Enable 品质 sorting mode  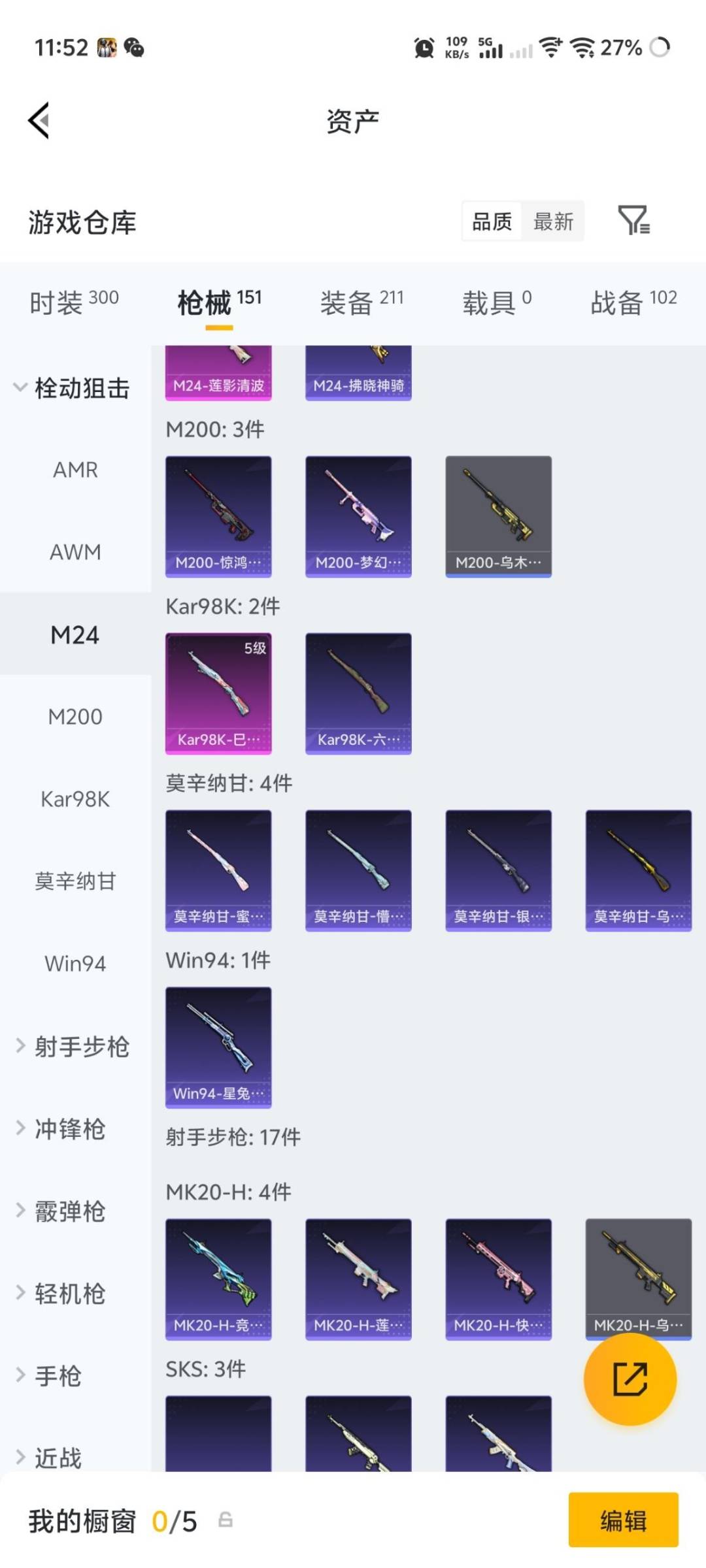[490, 221]
